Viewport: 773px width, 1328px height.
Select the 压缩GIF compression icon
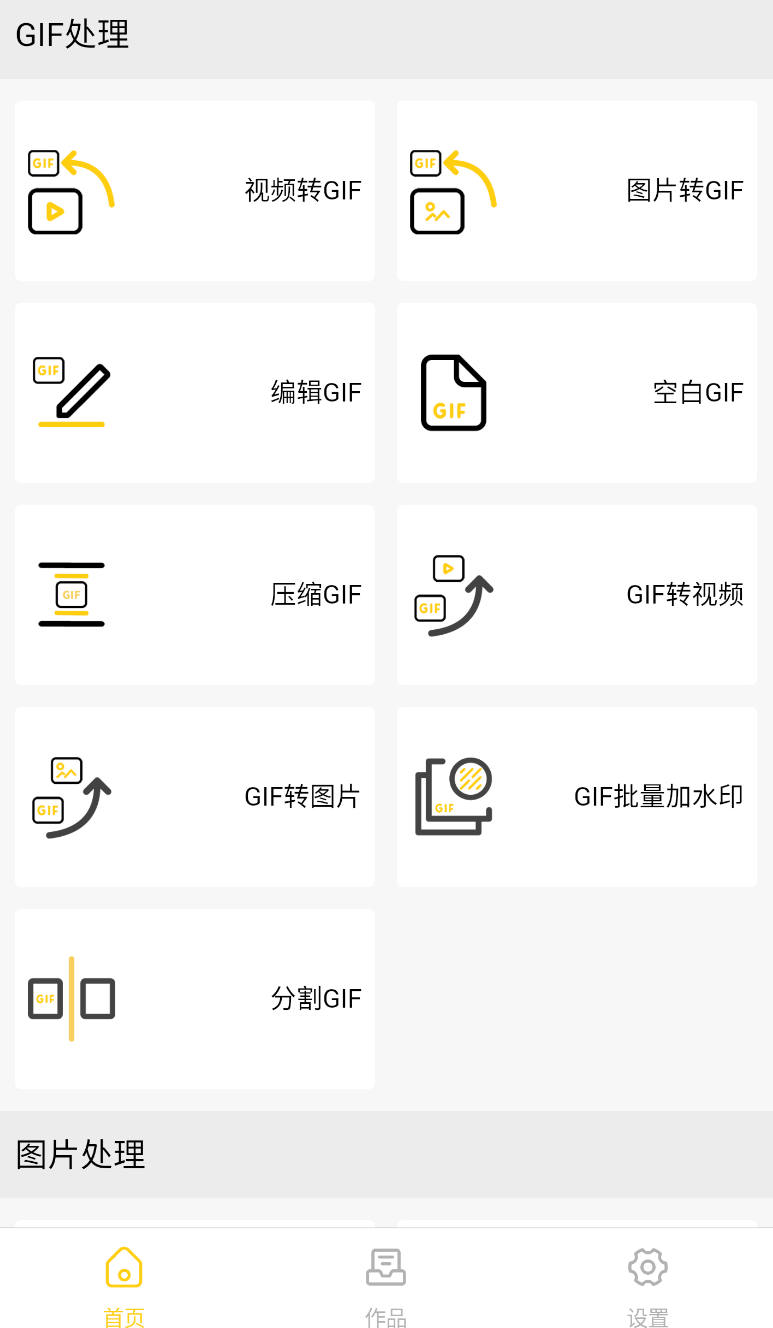click(x=70, y=594)
